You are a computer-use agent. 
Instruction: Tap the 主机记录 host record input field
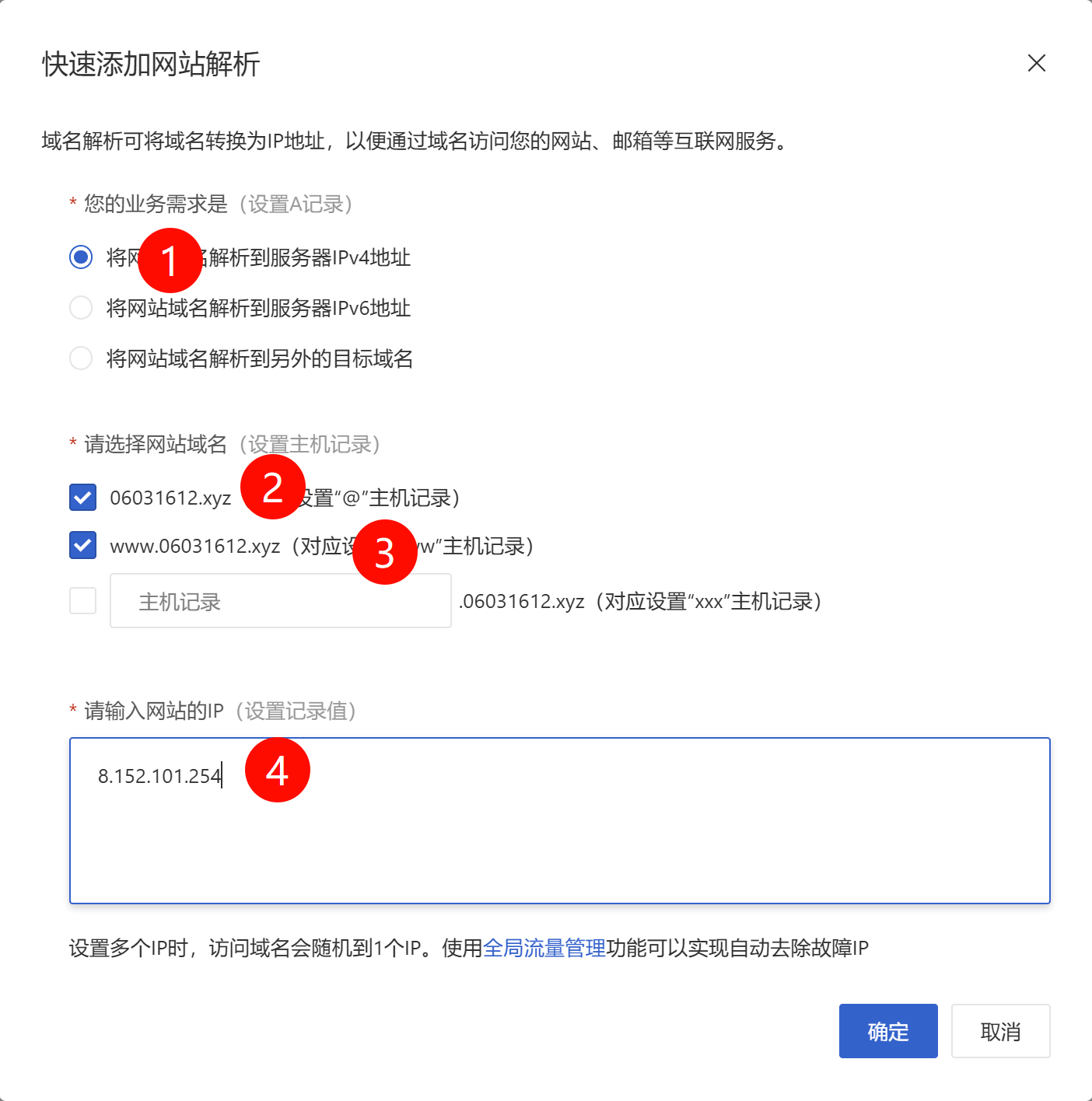pyautogui.click(x=280, y=601)
